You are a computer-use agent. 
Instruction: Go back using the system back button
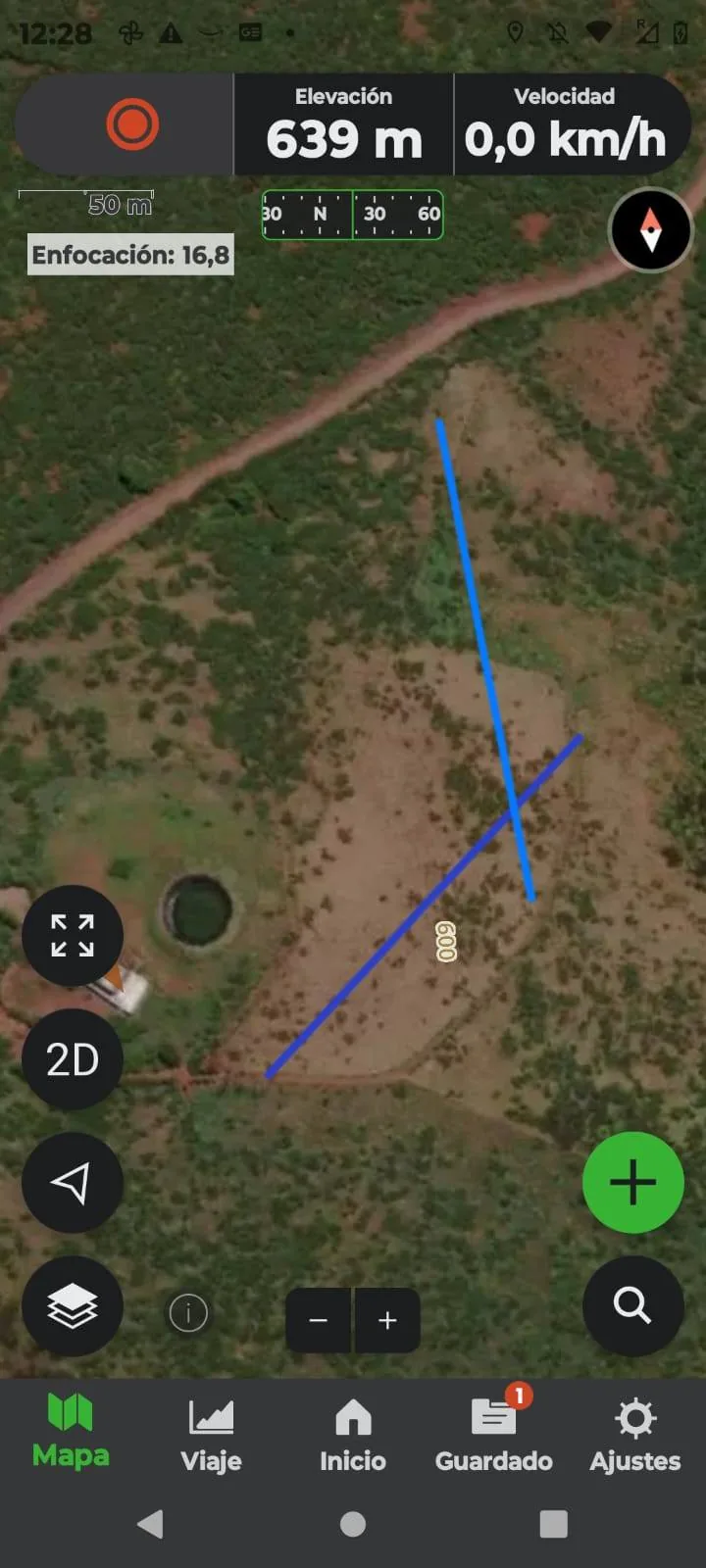[x=150, y=1524]
